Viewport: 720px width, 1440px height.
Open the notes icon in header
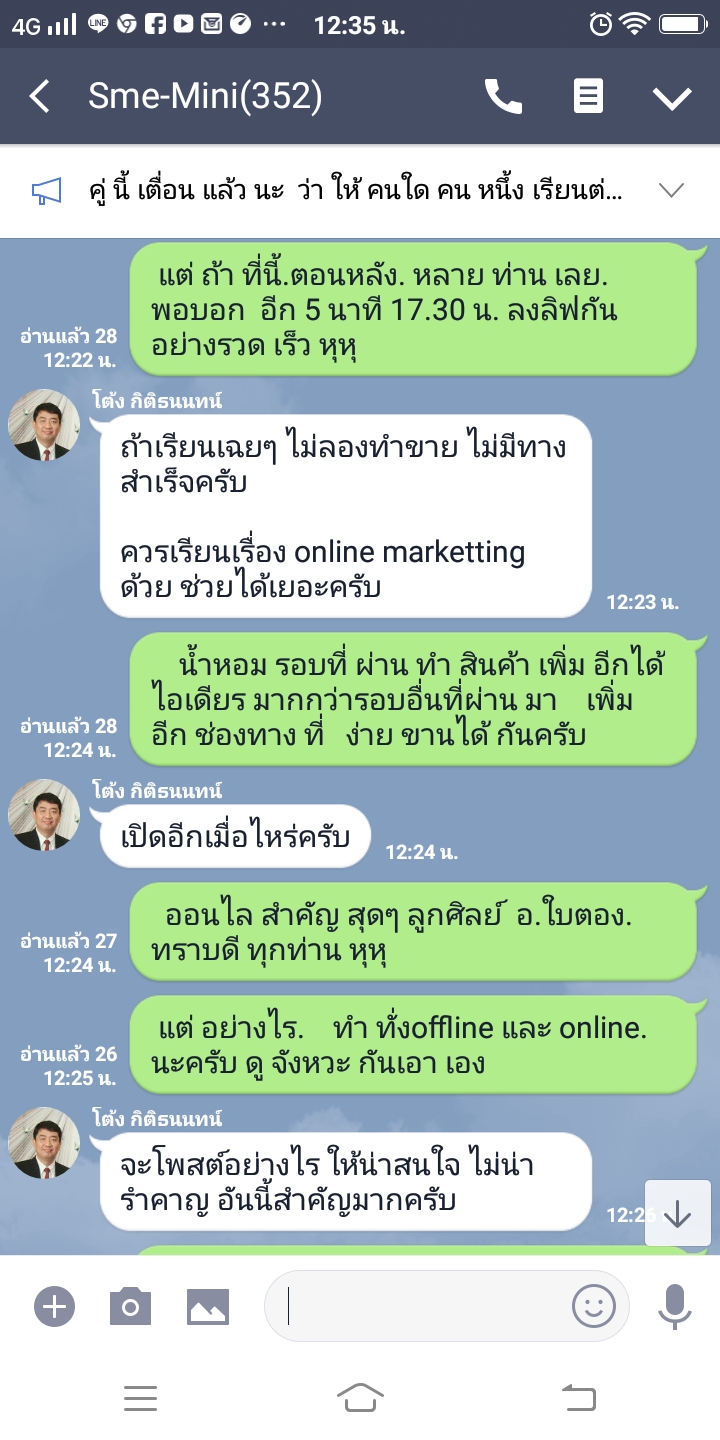(588, 97)
